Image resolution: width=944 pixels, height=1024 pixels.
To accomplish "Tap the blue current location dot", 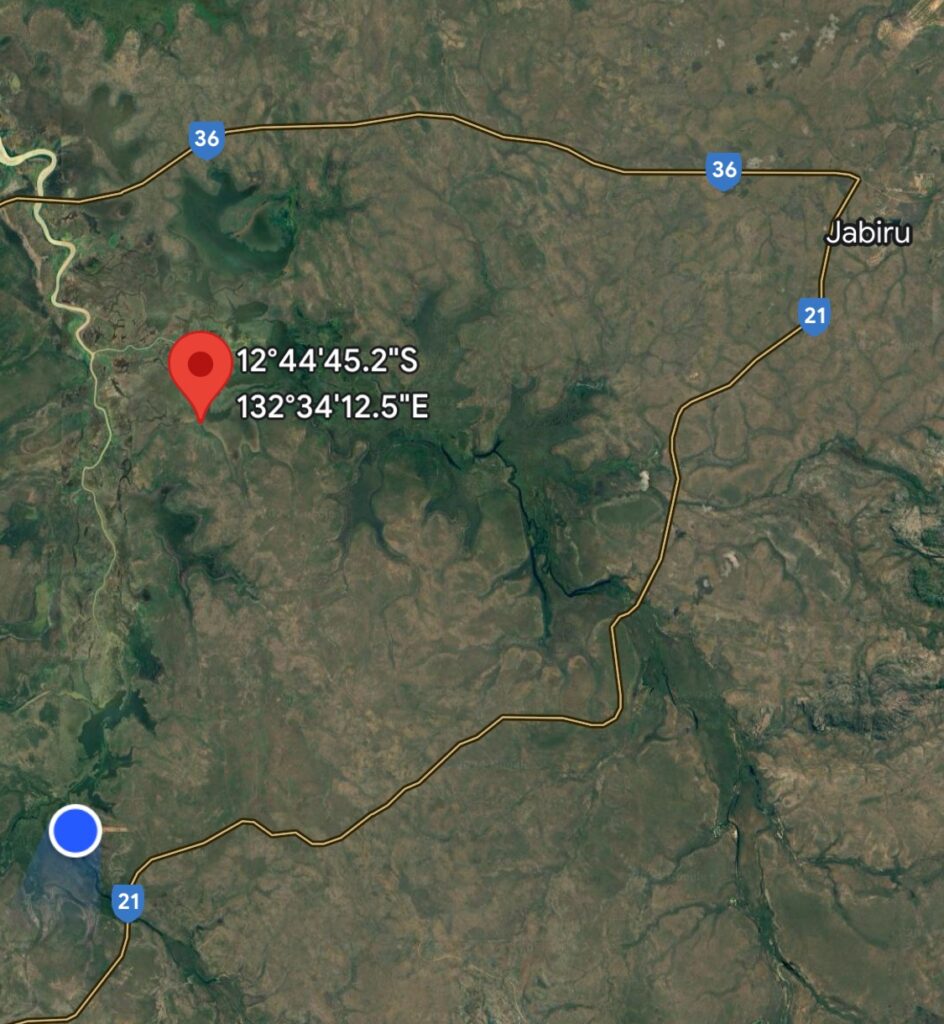I will point(75,830).
